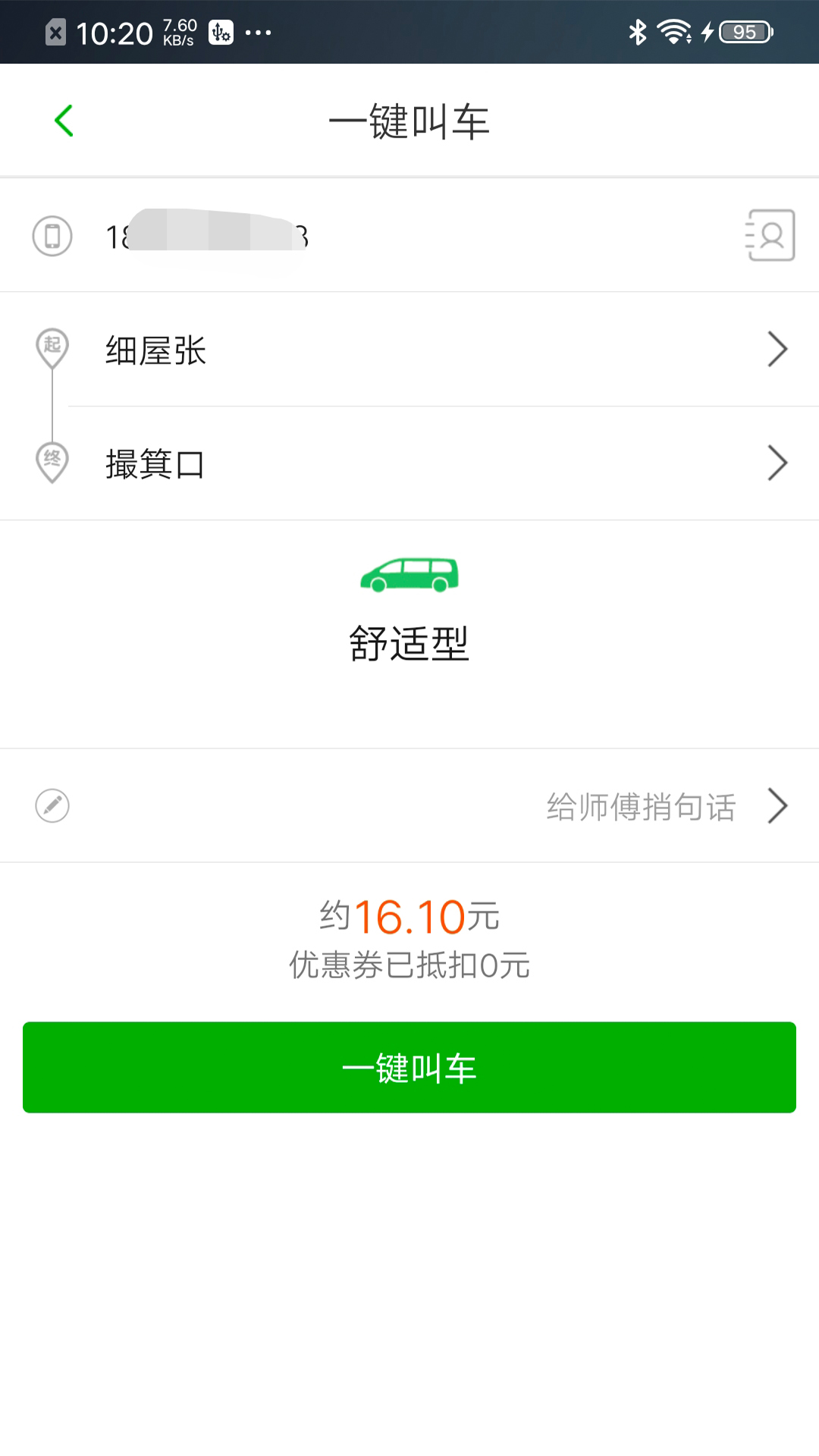Expand the destination 撮箕口 chevron
Screen dimensions: 819x1456
click(x=777, y=463)
